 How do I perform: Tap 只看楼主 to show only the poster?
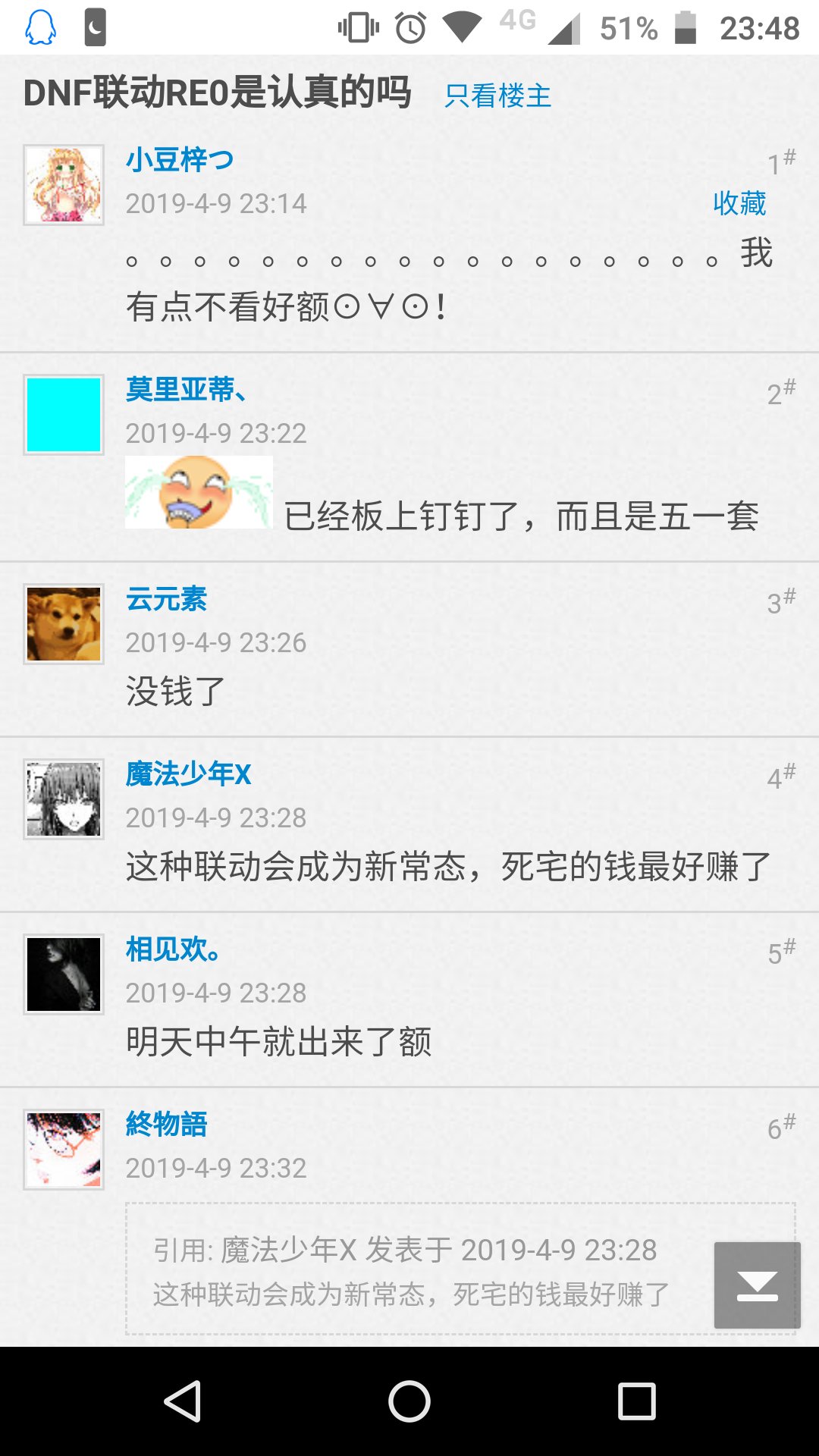point(497,96)
